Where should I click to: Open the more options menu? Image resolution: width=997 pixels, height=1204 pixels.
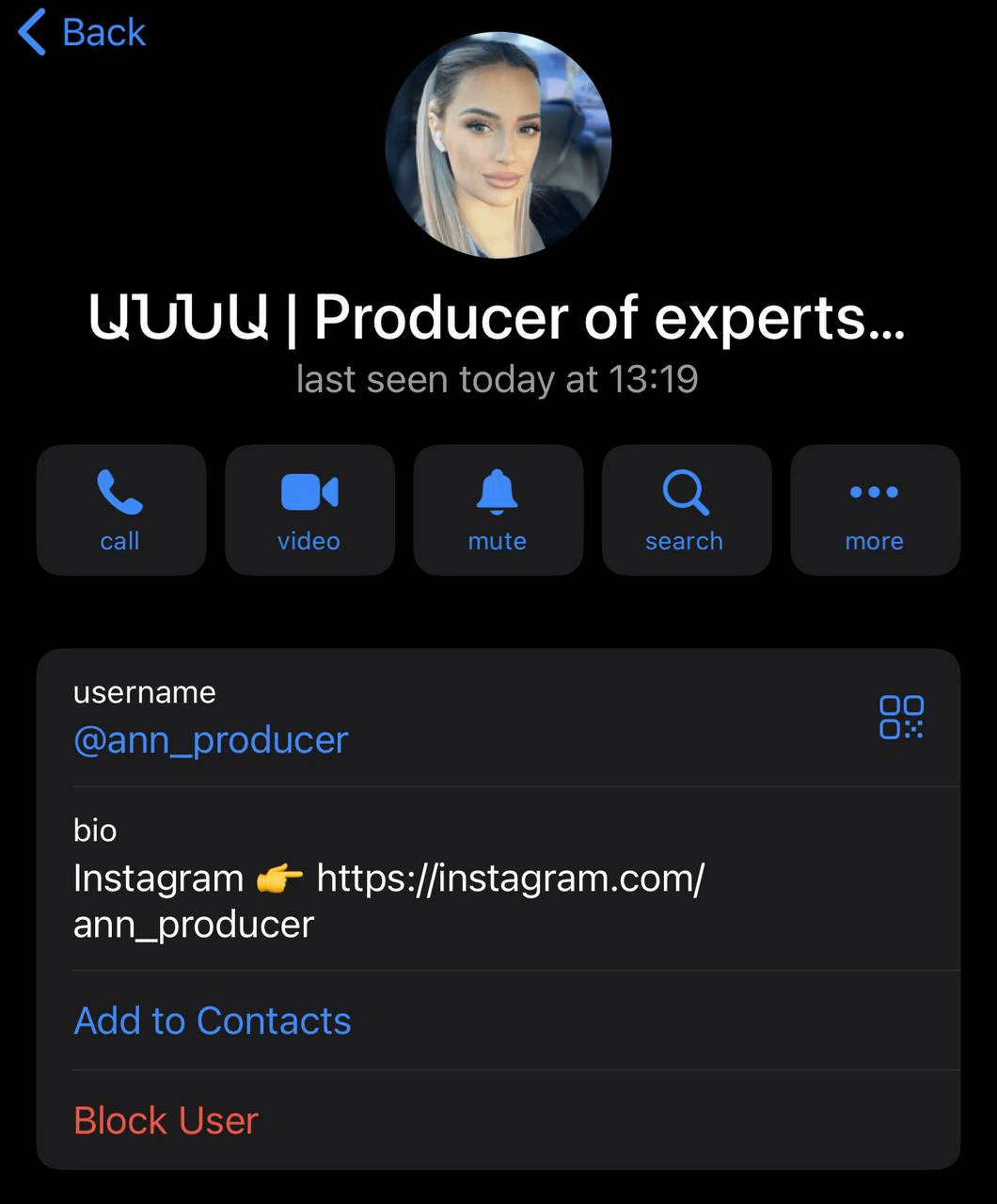coord(875,510)
